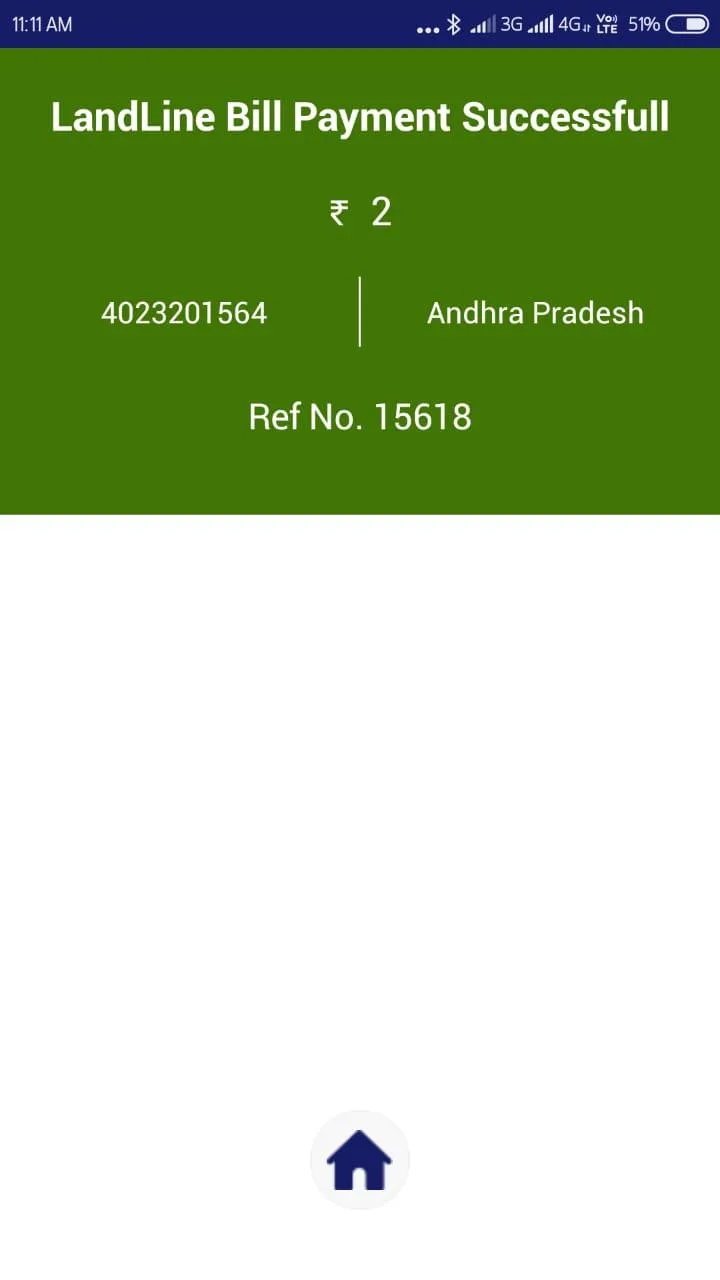
Task: Select the phone number 4023201564
Action: (x=184, y=313)
